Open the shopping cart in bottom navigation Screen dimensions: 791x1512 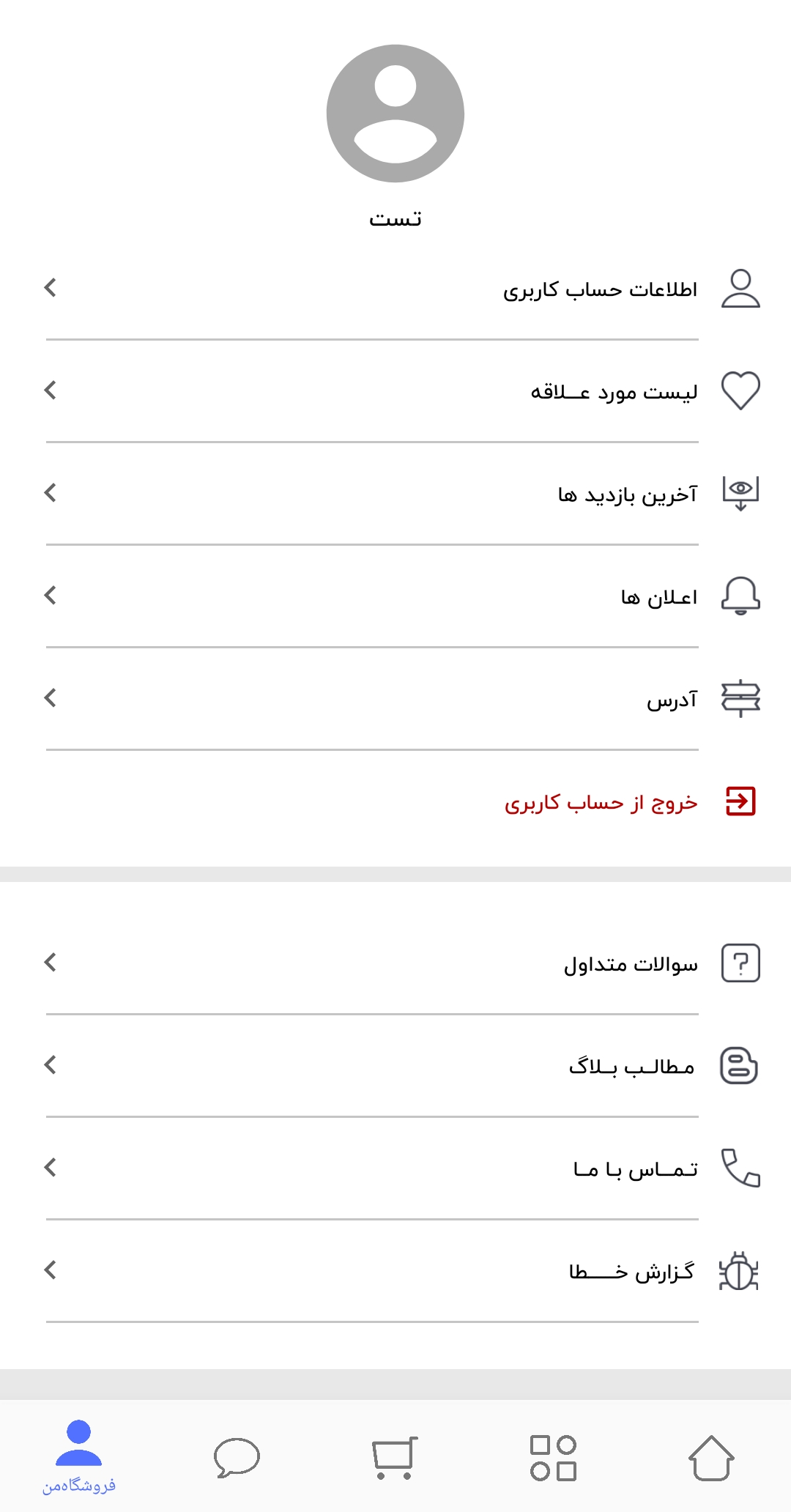394,1458
